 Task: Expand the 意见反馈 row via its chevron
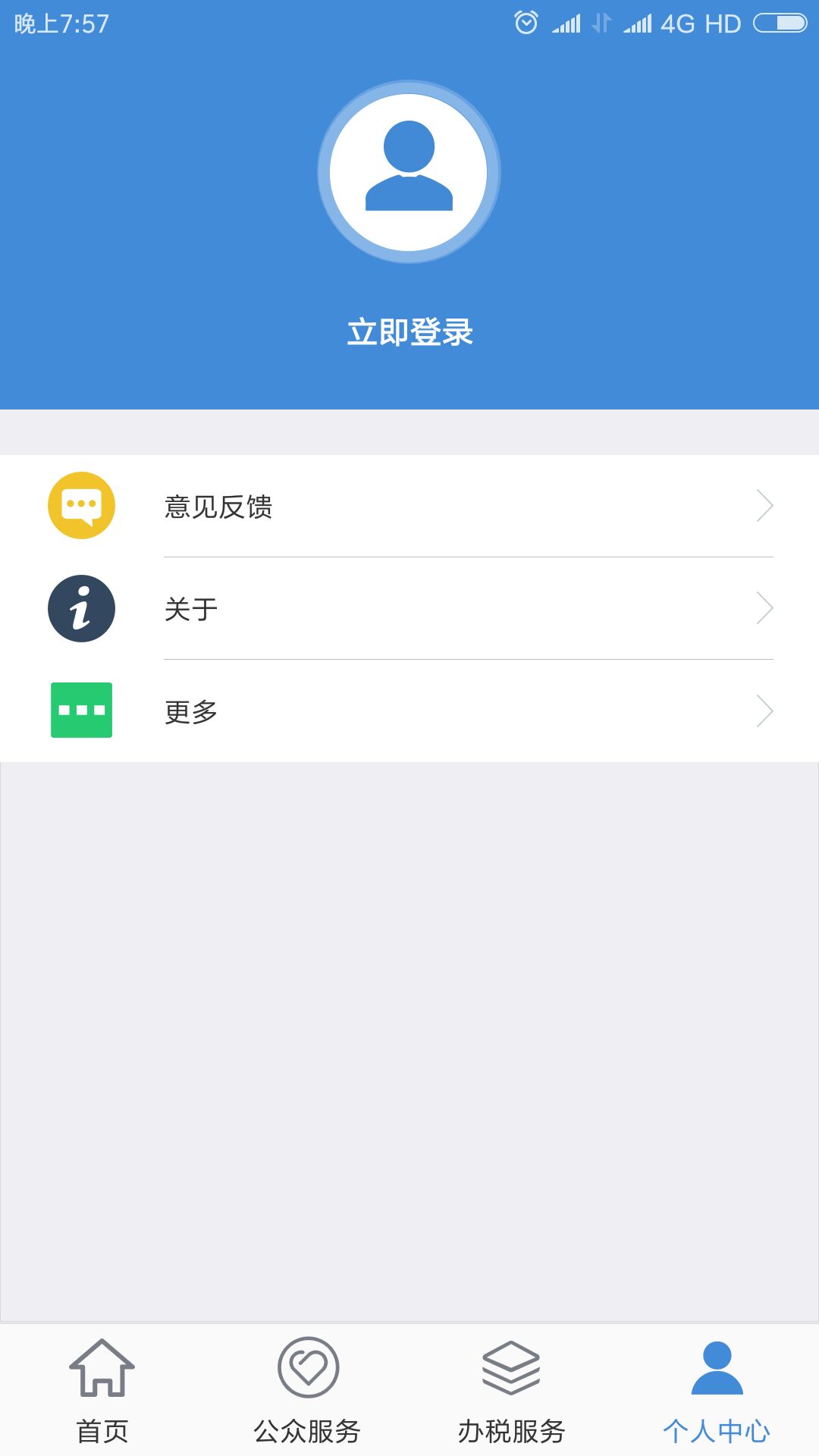click(766, 507)
